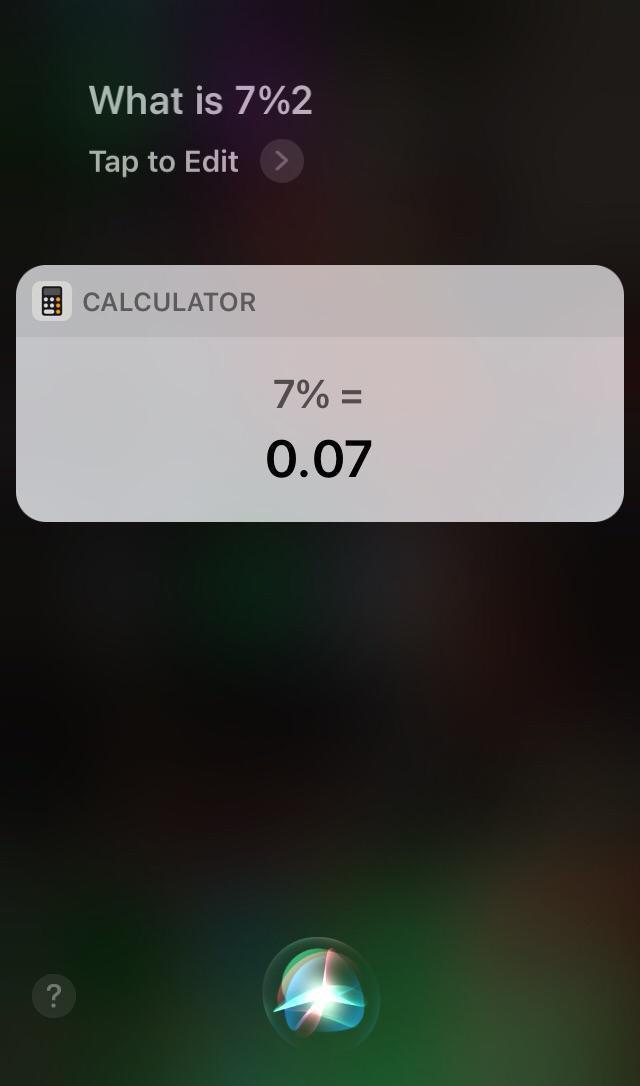This screenshot has height=1086, width=640.
Task: Open the Calculator result card
Action: pos(319,428)
